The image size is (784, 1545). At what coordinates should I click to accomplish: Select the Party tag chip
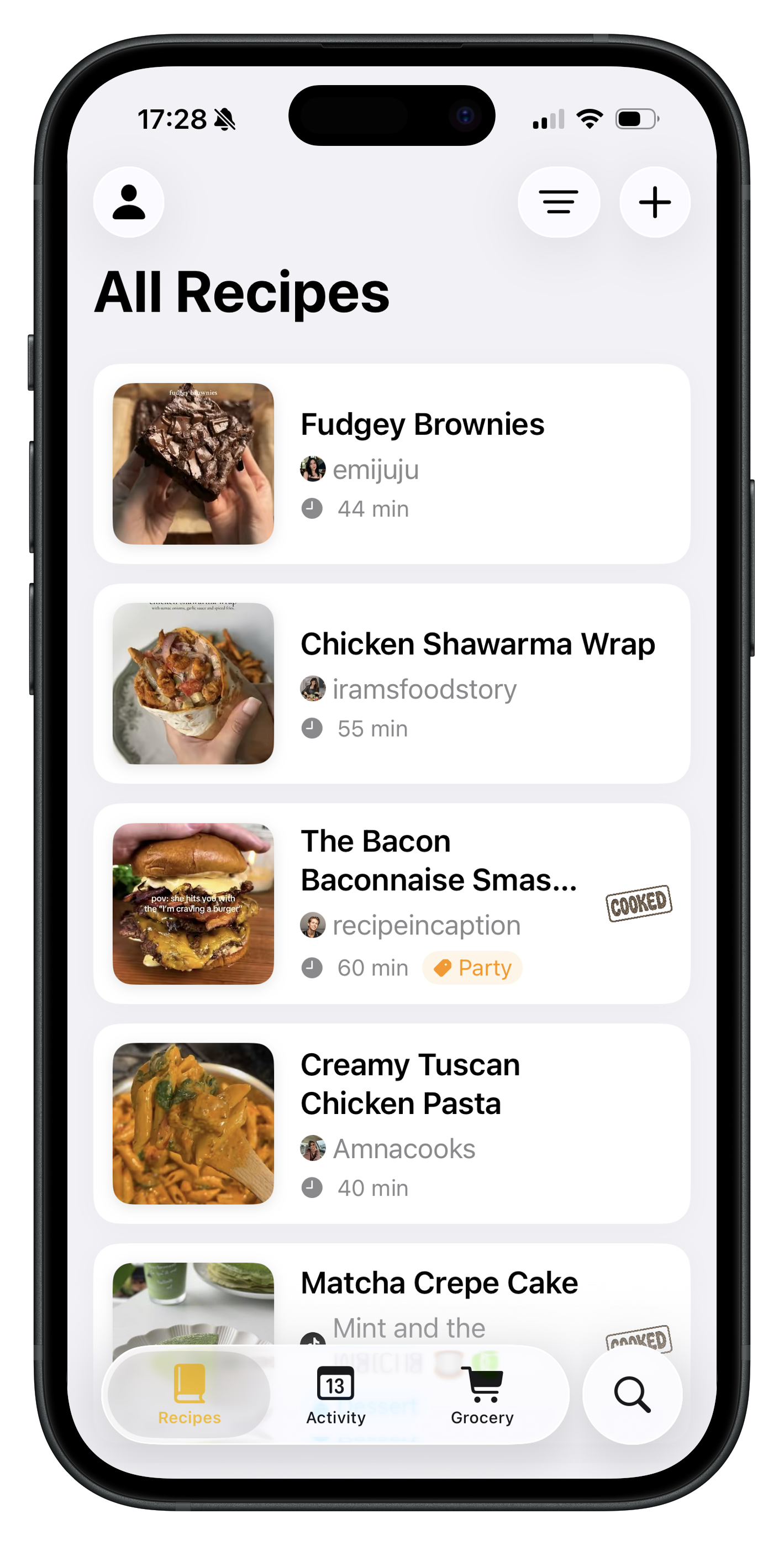tap(473, 968)
